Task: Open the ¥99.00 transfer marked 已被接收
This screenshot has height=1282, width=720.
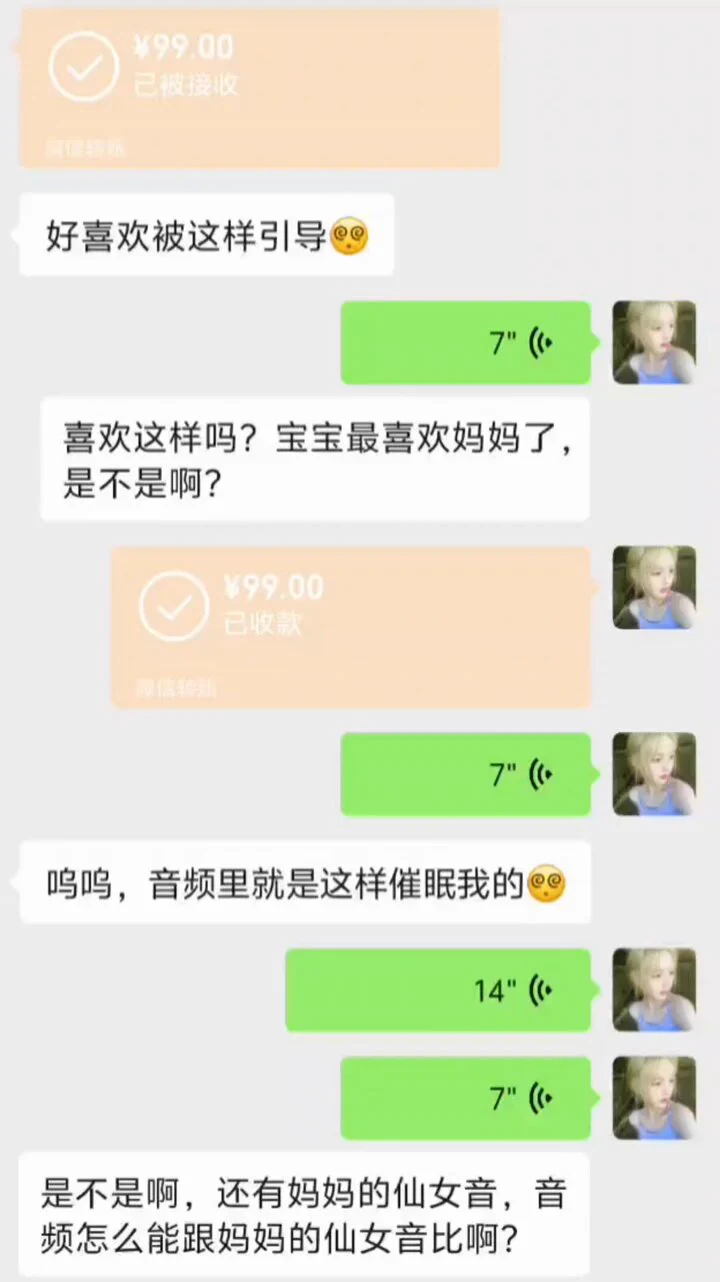Action: click(x=260, y=85)
